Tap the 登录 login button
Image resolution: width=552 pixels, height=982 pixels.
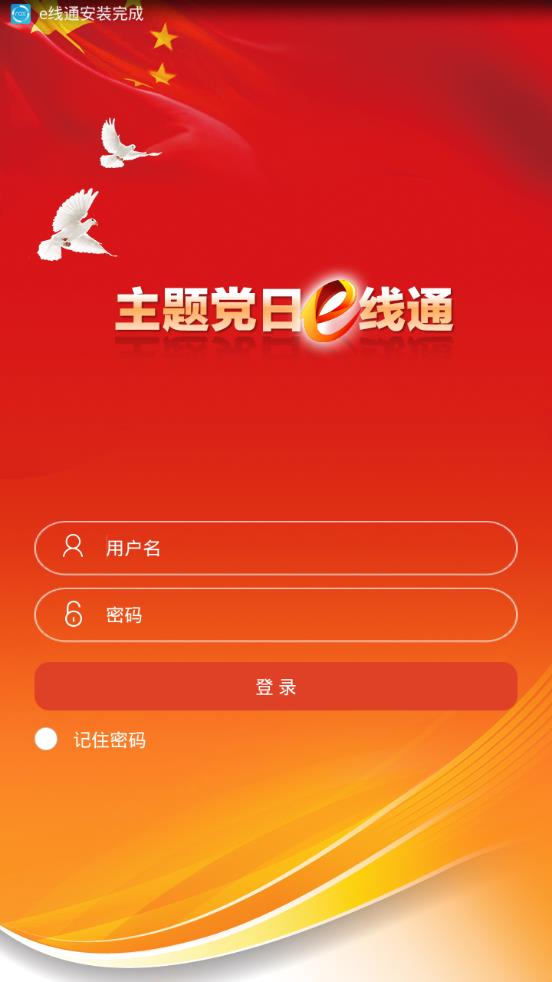click(276, 686)
